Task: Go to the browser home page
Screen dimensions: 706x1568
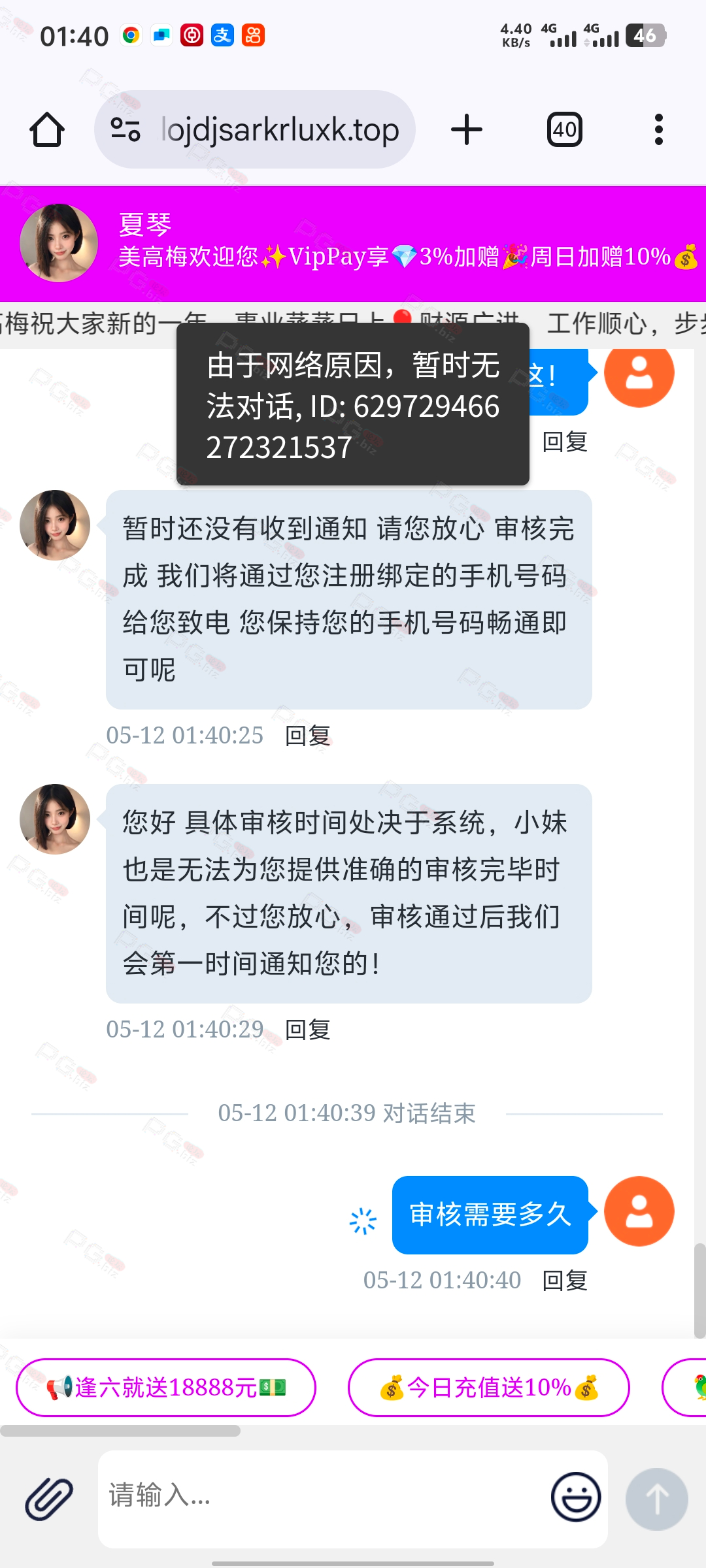Action: (x=47, y=129)
